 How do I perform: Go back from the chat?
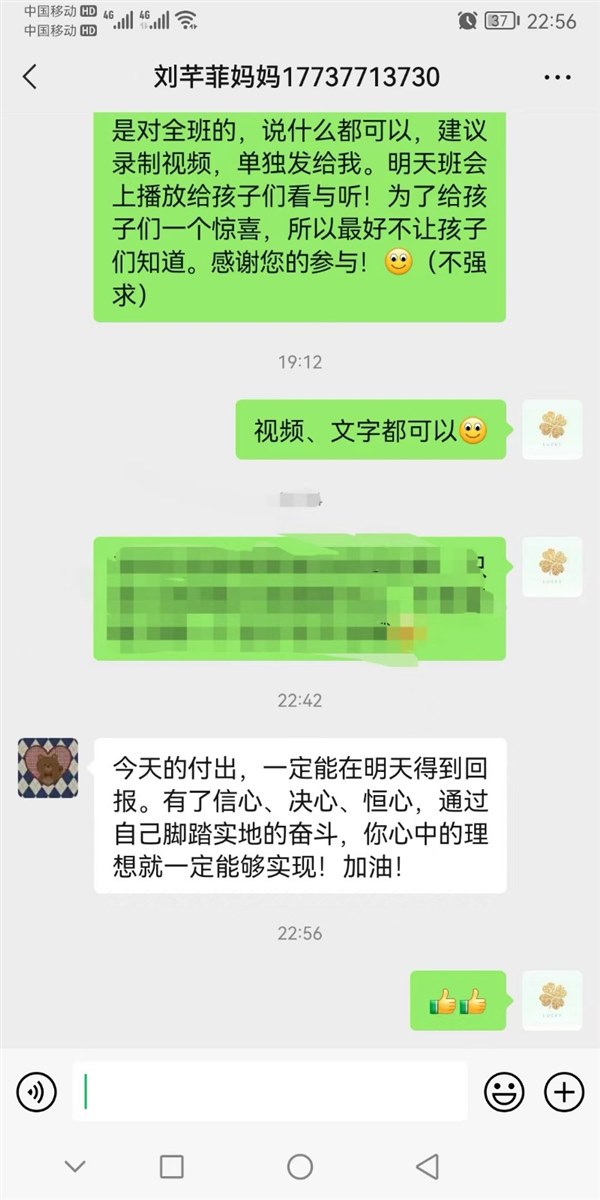(30, 77)
